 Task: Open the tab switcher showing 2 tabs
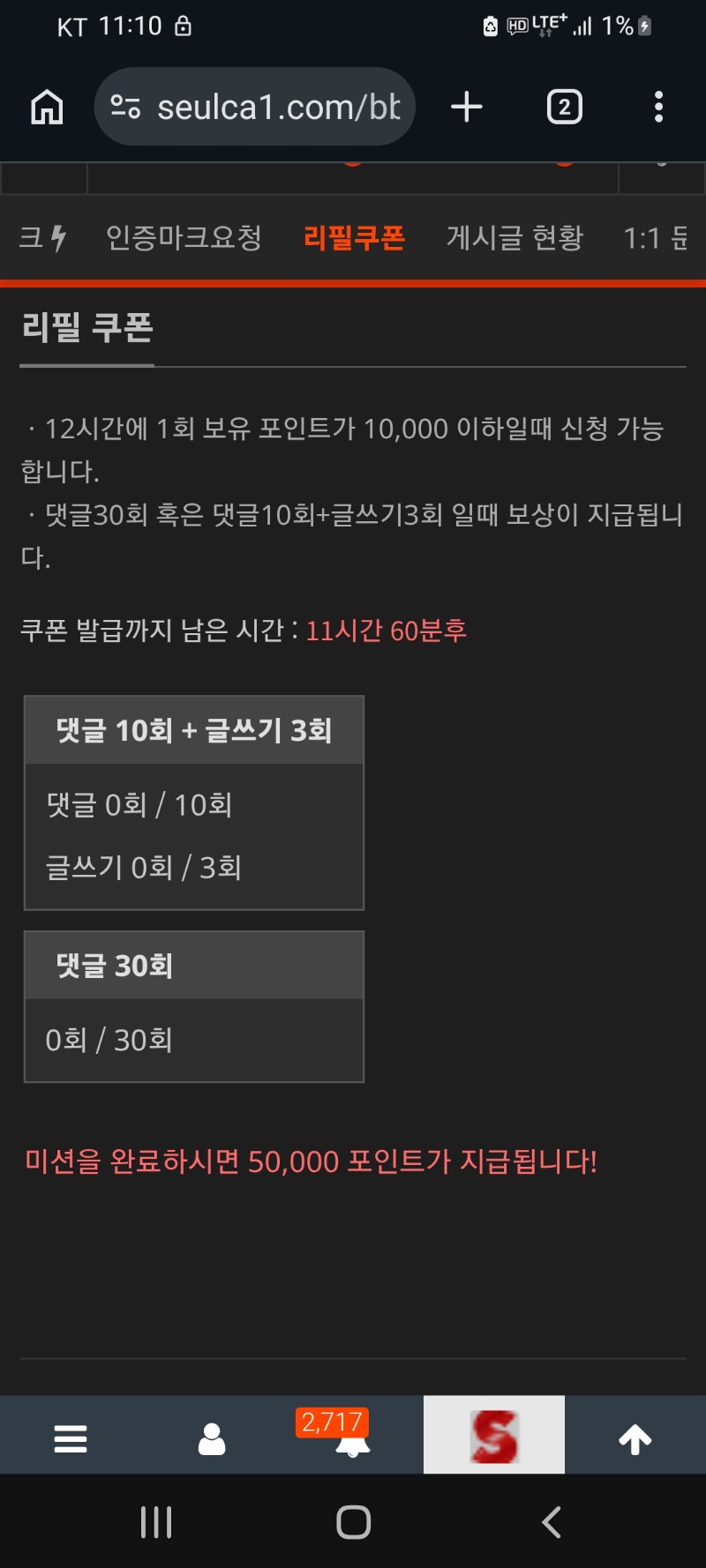click(564, 108)
